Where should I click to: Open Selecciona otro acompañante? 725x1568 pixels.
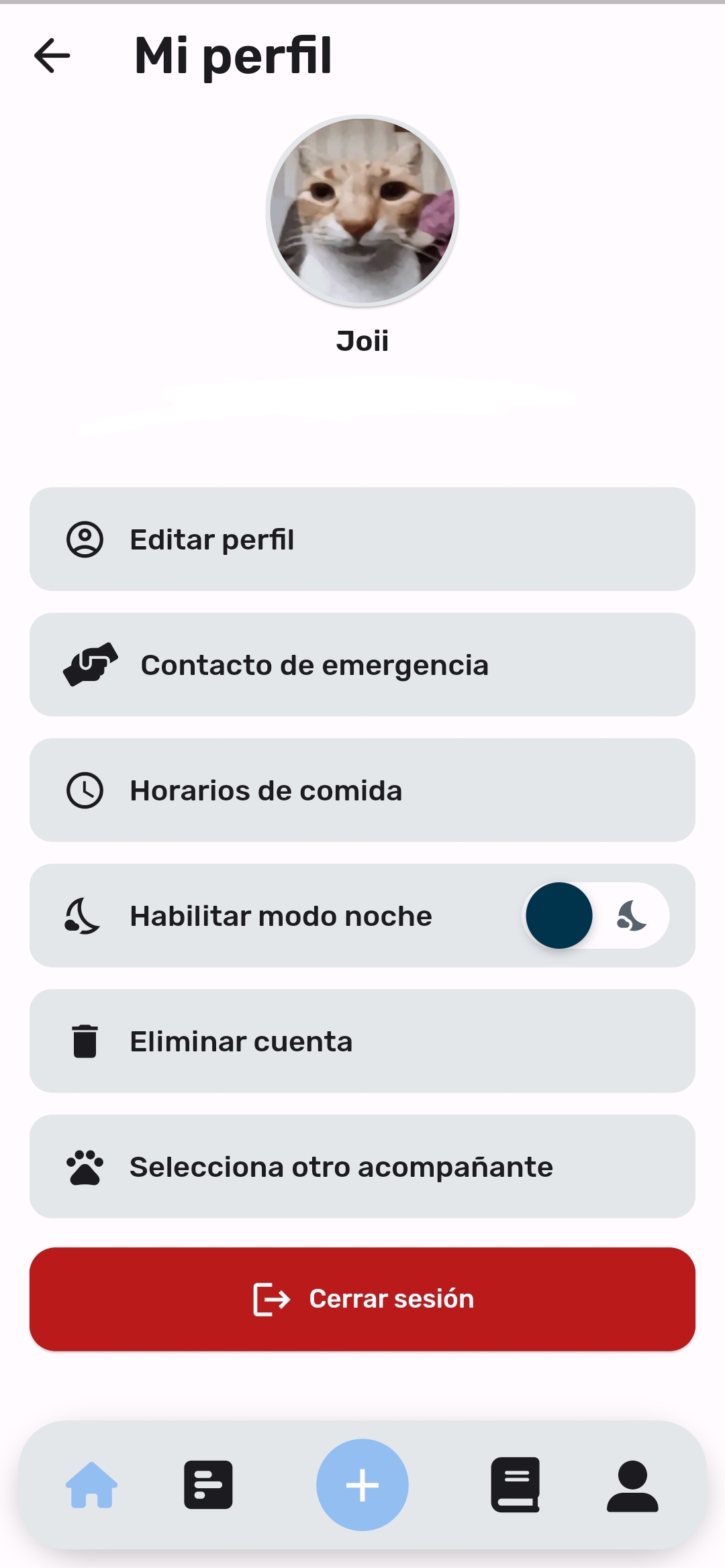(x=362, y=1167)
